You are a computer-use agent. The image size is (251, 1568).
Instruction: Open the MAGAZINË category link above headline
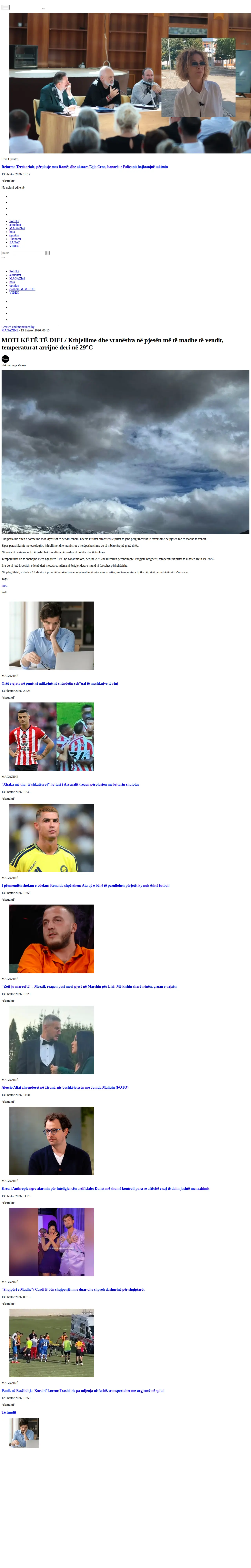pyautogui.click(x=10, y=330)
